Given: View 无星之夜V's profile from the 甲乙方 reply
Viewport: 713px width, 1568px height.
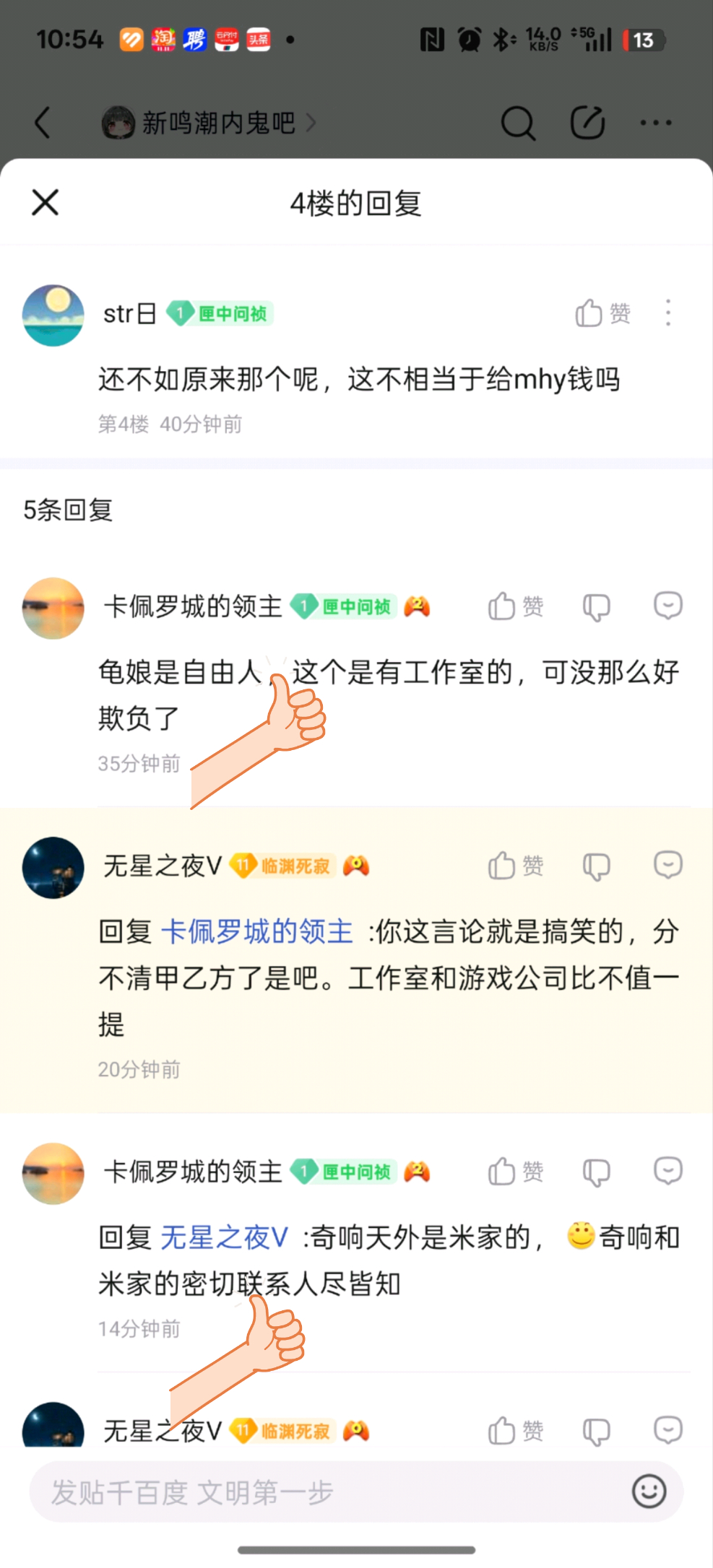Looking at the screenshot, I should click(53, 868).
